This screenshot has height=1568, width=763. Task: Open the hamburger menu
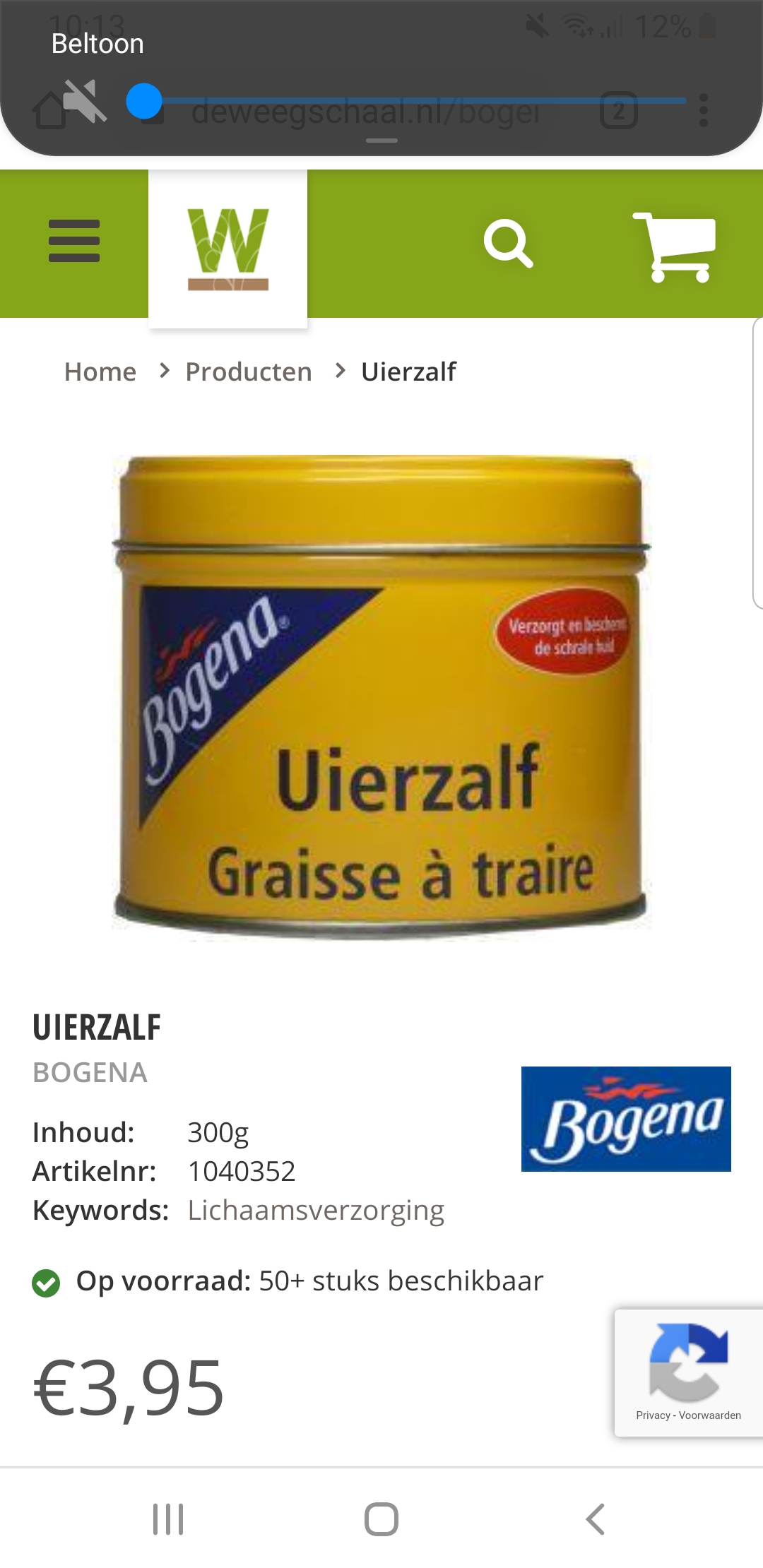tap(74, 241)
